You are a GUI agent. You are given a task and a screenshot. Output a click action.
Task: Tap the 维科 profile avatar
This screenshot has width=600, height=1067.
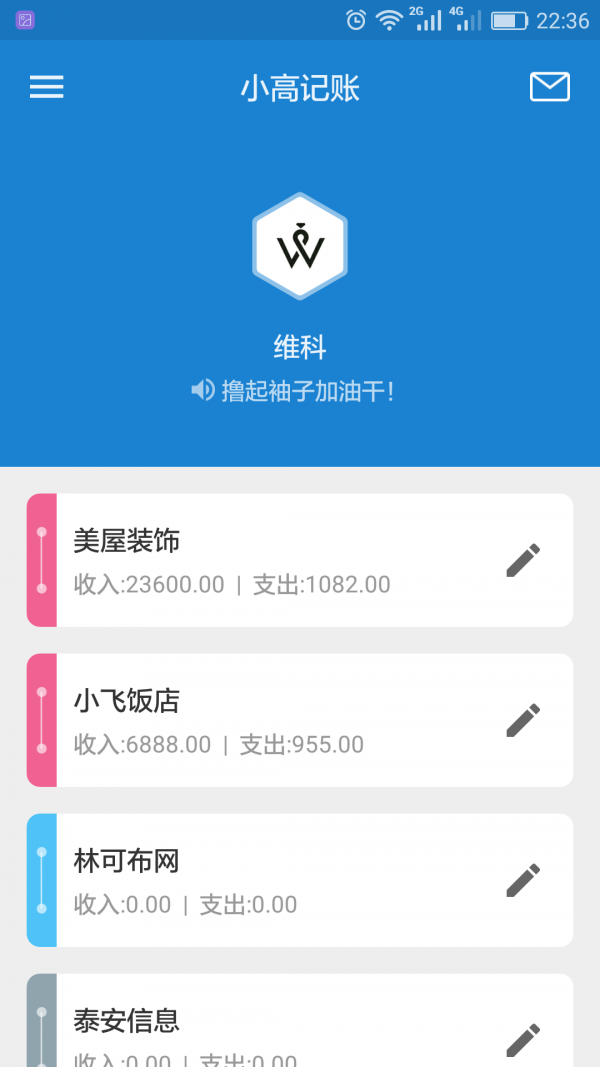pos(300,246)
